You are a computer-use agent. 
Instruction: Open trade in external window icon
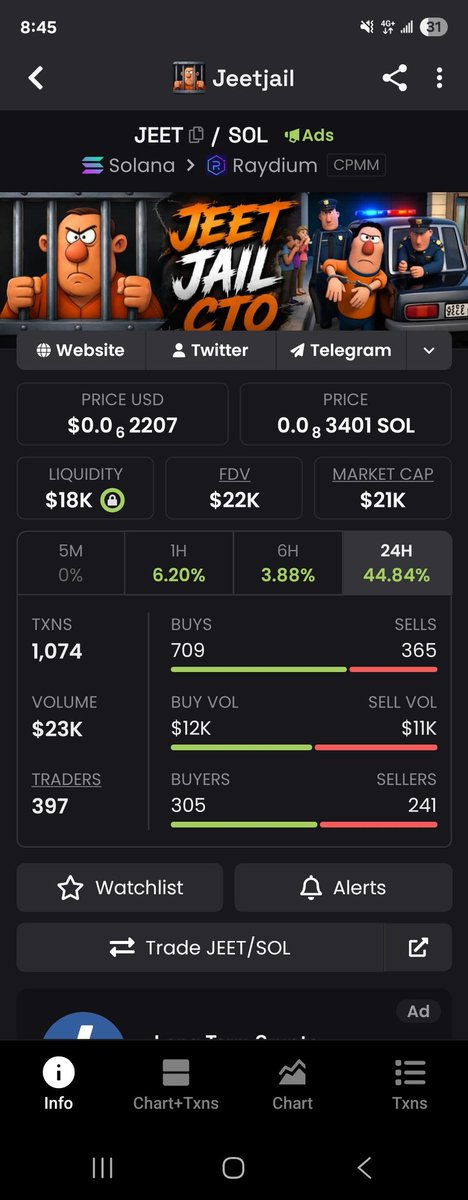[418, 948]
